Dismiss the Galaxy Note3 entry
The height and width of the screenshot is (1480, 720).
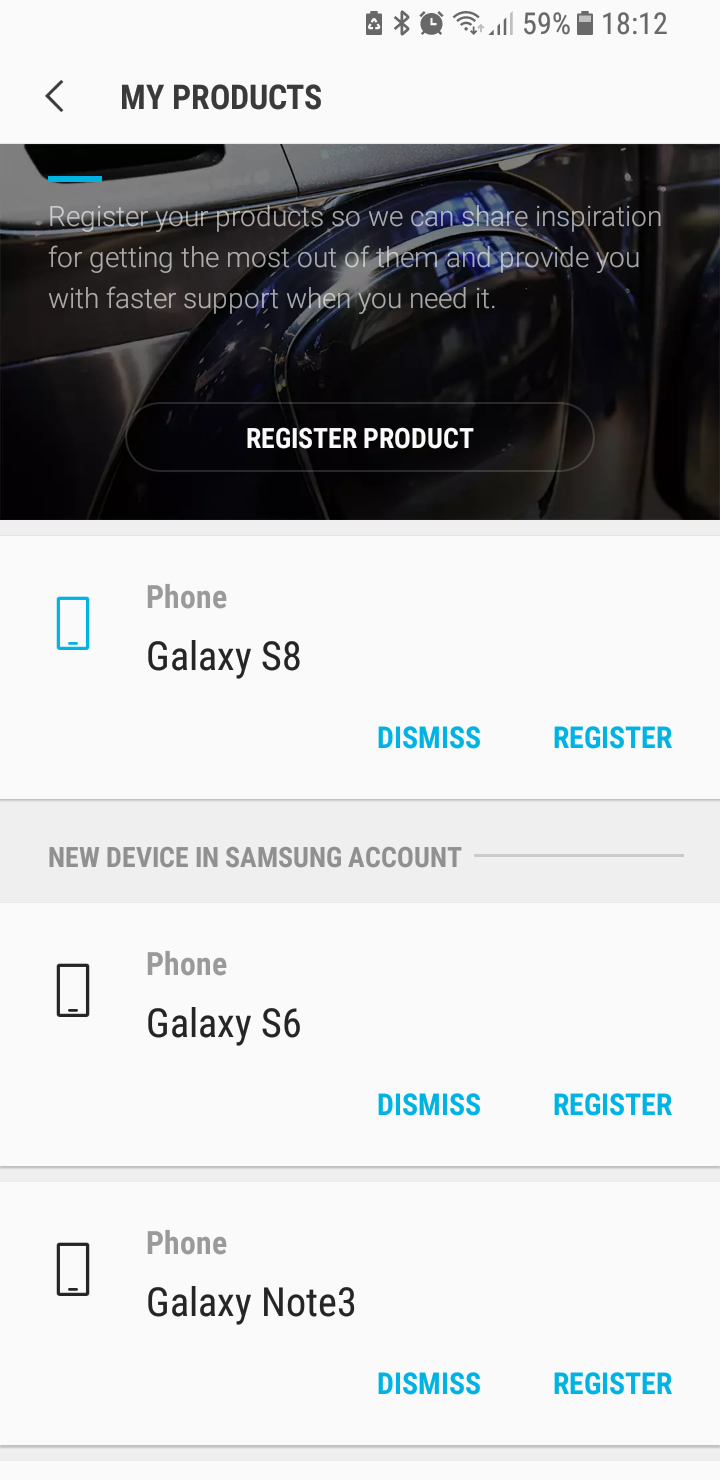coord(429,1384)
